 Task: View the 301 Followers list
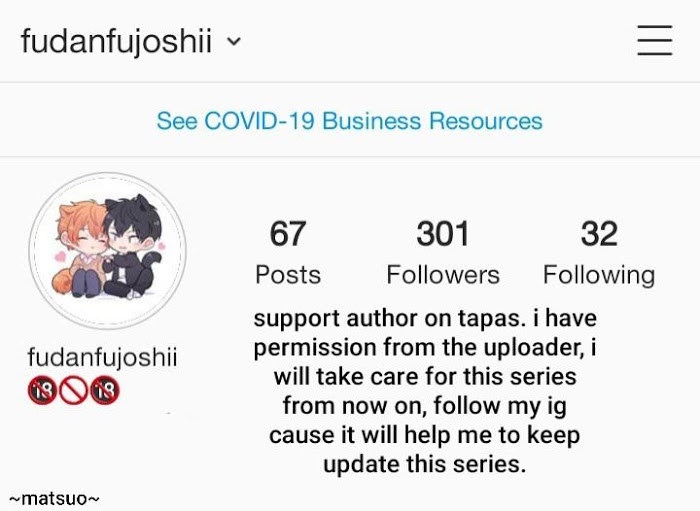tap(443, 253)
